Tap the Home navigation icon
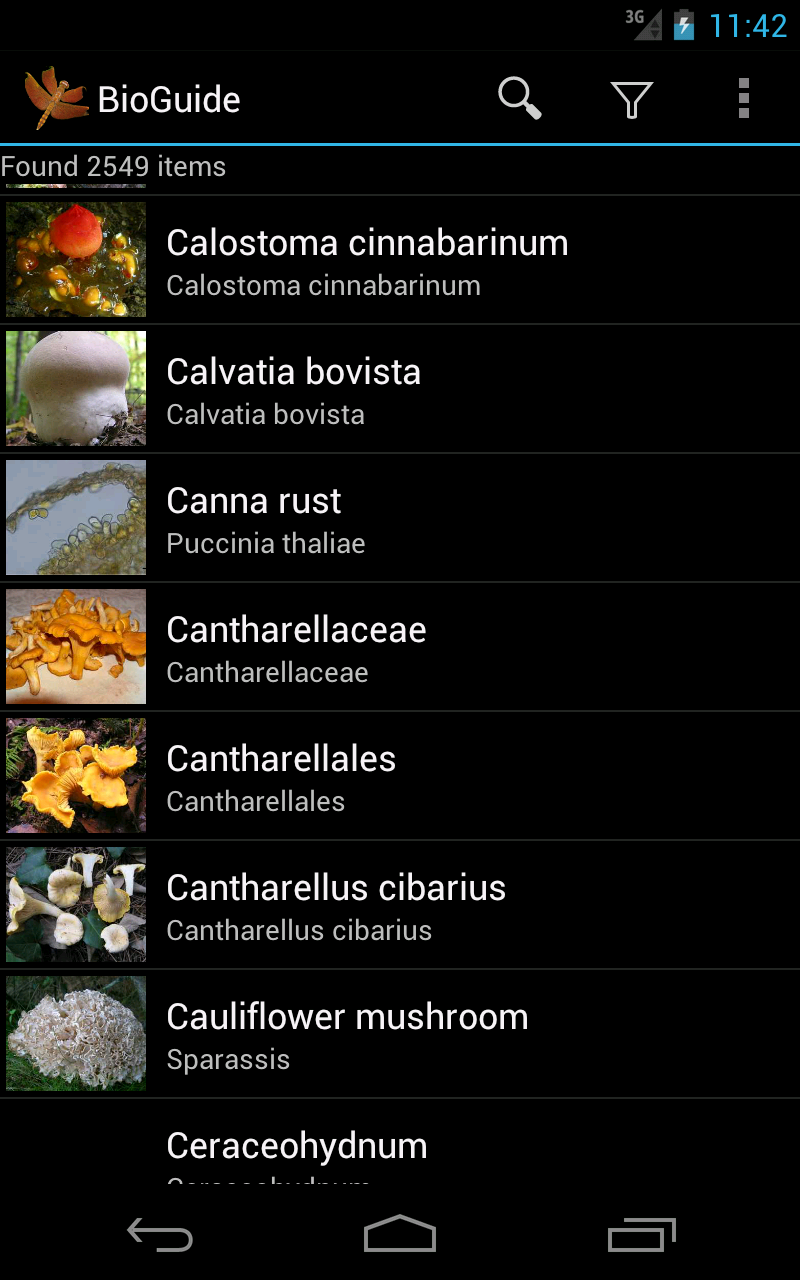Image resolution: width=800 pixels, height=1280 pixels. point(399,1236)
